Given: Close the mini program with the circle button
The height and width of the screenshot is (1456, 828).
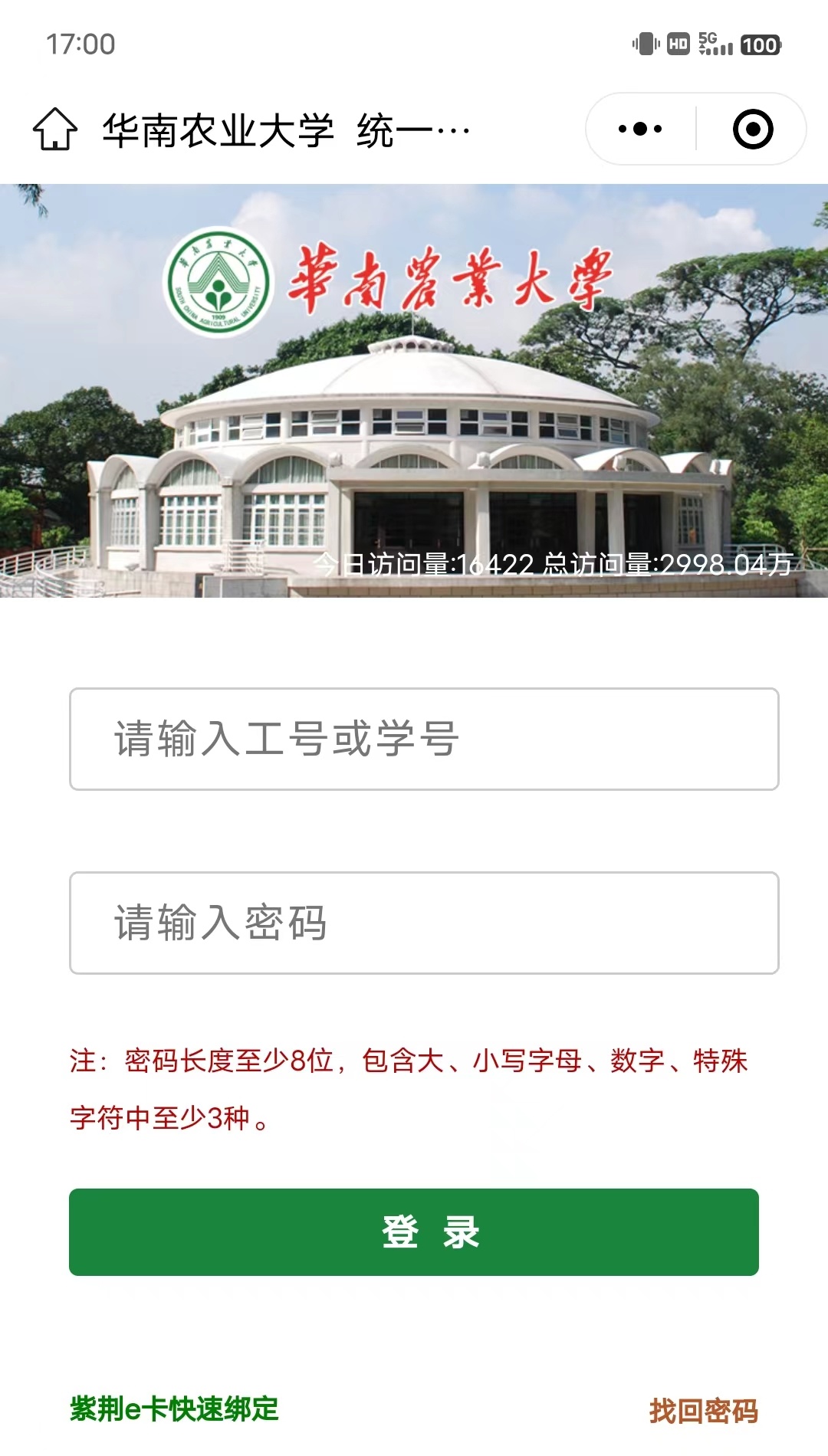Looking at the screenshot, I should click(753, 129).
